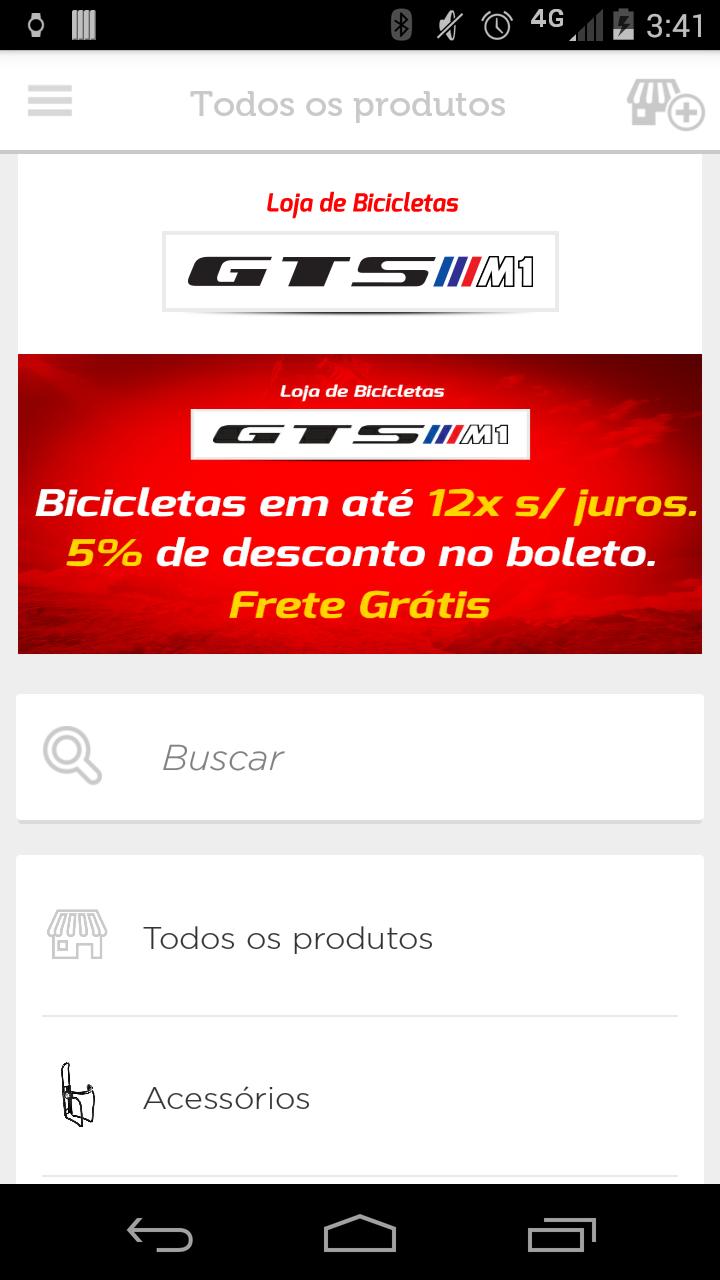Open the Acessórios category
Screen dimensions: 720x1280
(x=227, y=1098)
